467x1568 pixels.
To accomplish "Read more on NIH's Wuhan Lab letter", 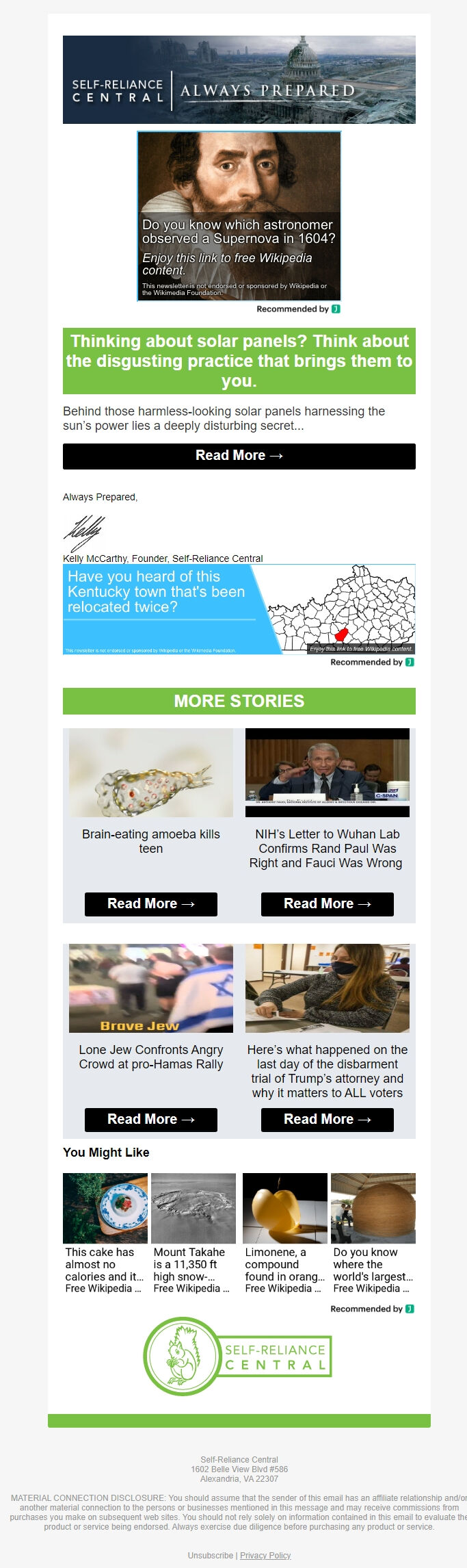I will click(327, 903).
